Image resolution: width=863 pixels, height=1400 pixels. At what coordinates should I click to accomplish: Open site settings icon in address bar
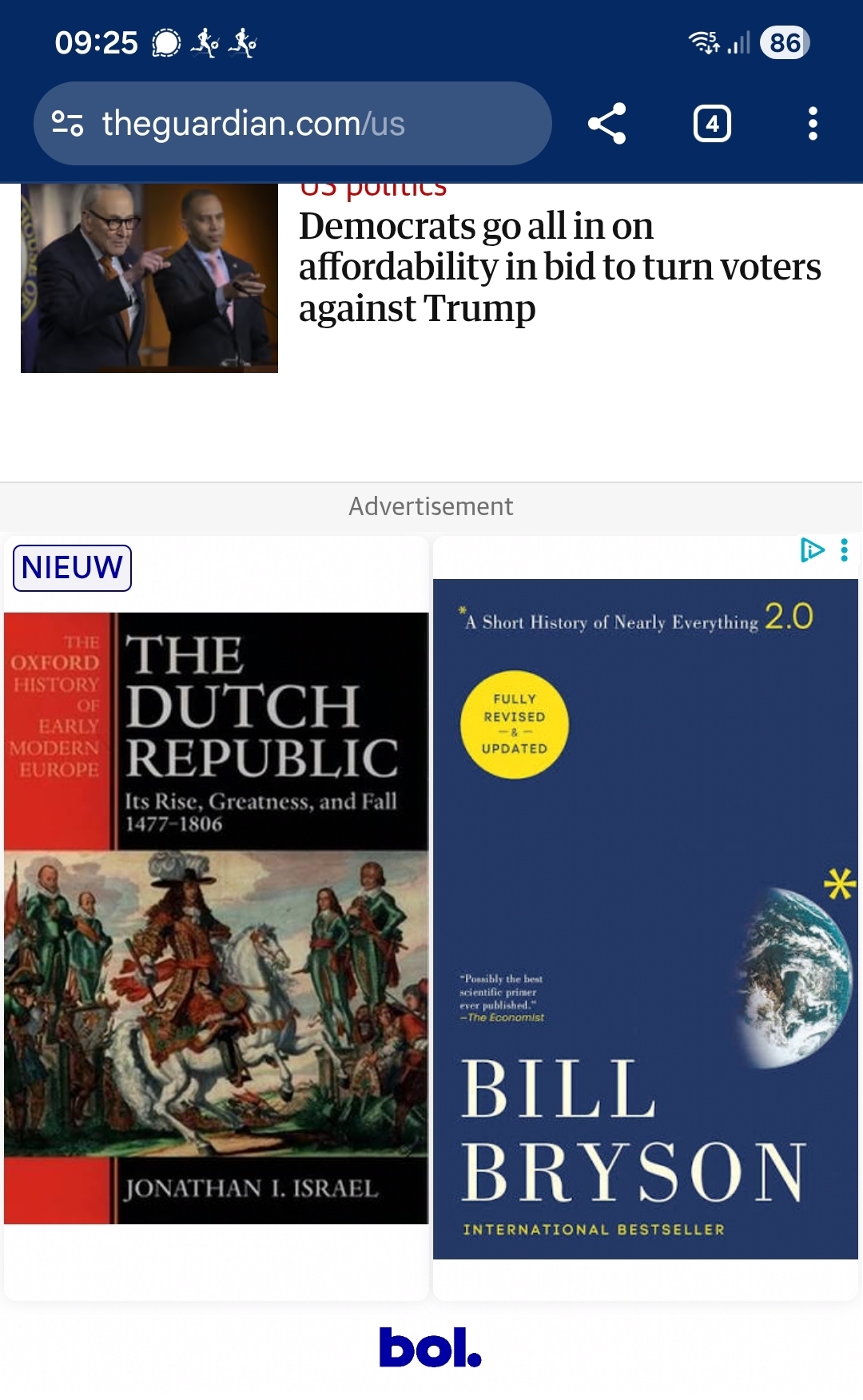coord(68,124)
